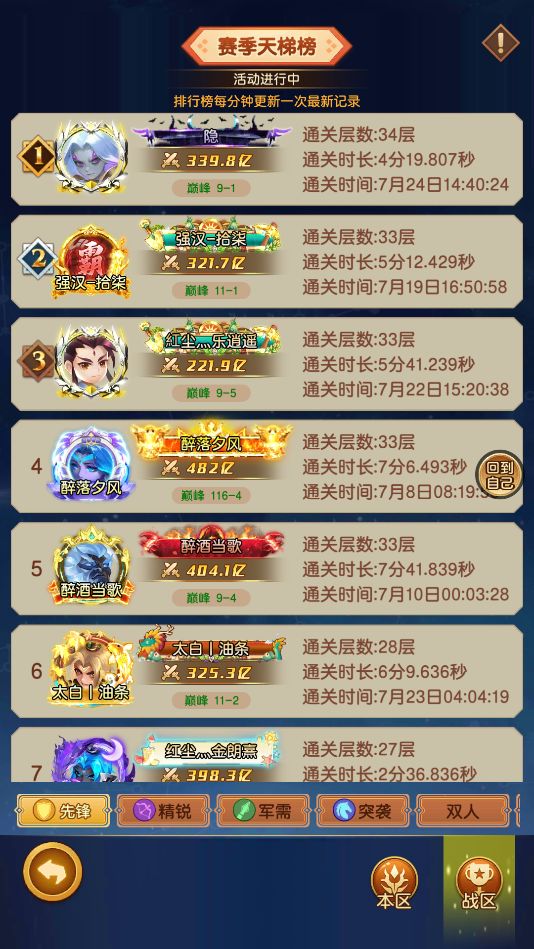Choose the 双人 tab
Screen dimensions: 534x949
(x=463, y=811)
